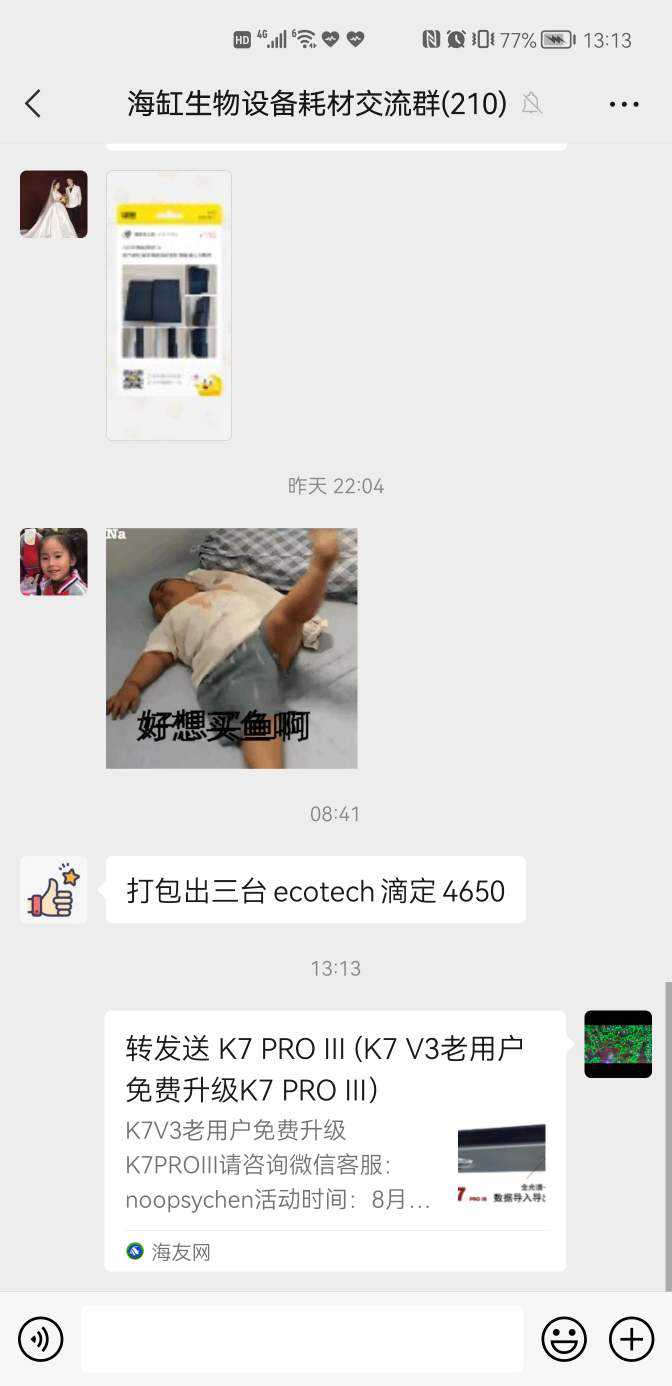Open the wedding photo avatar's profile
This screenshot has height=1386, width=672.
54,204
